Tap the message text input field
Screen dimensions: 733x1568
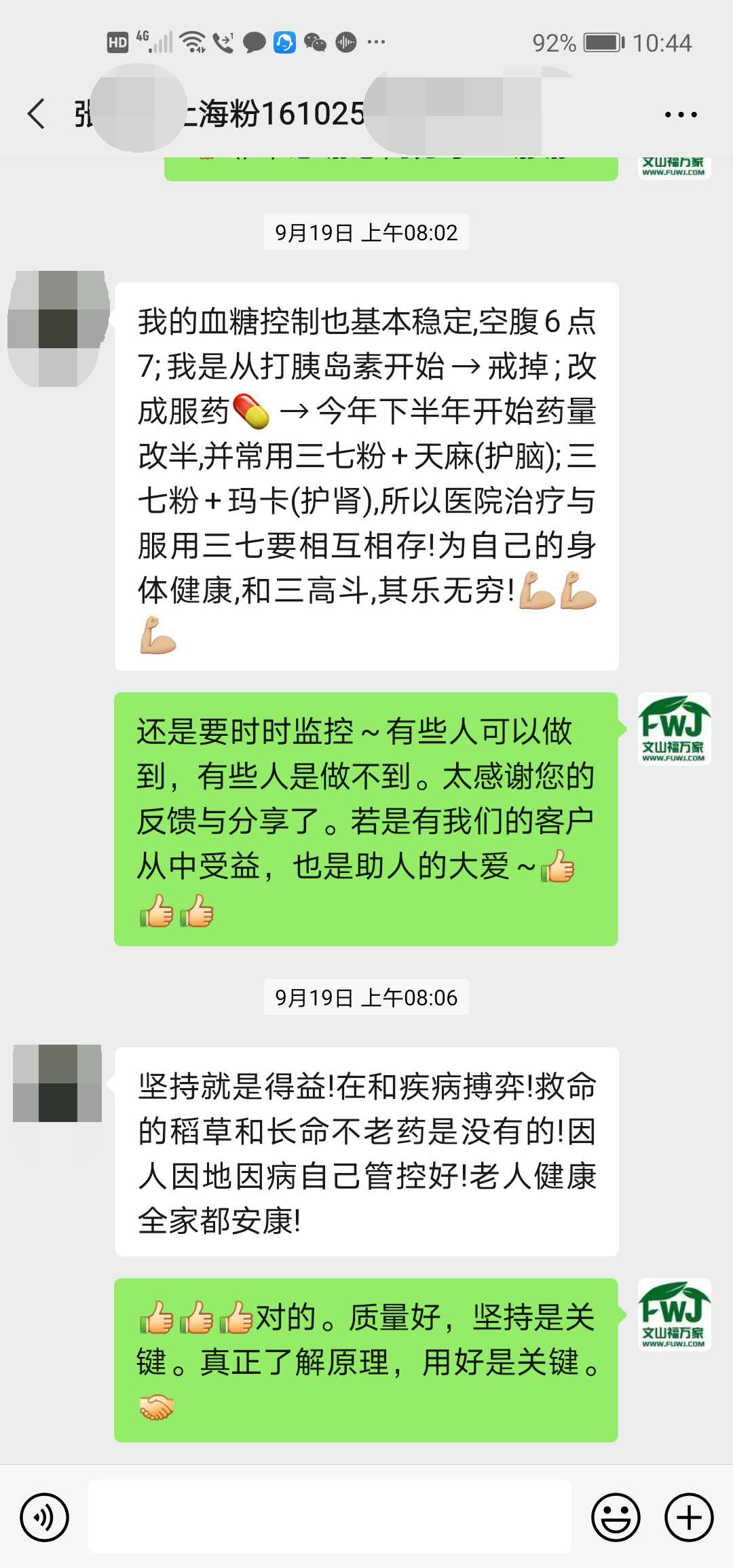(330, 1516)
